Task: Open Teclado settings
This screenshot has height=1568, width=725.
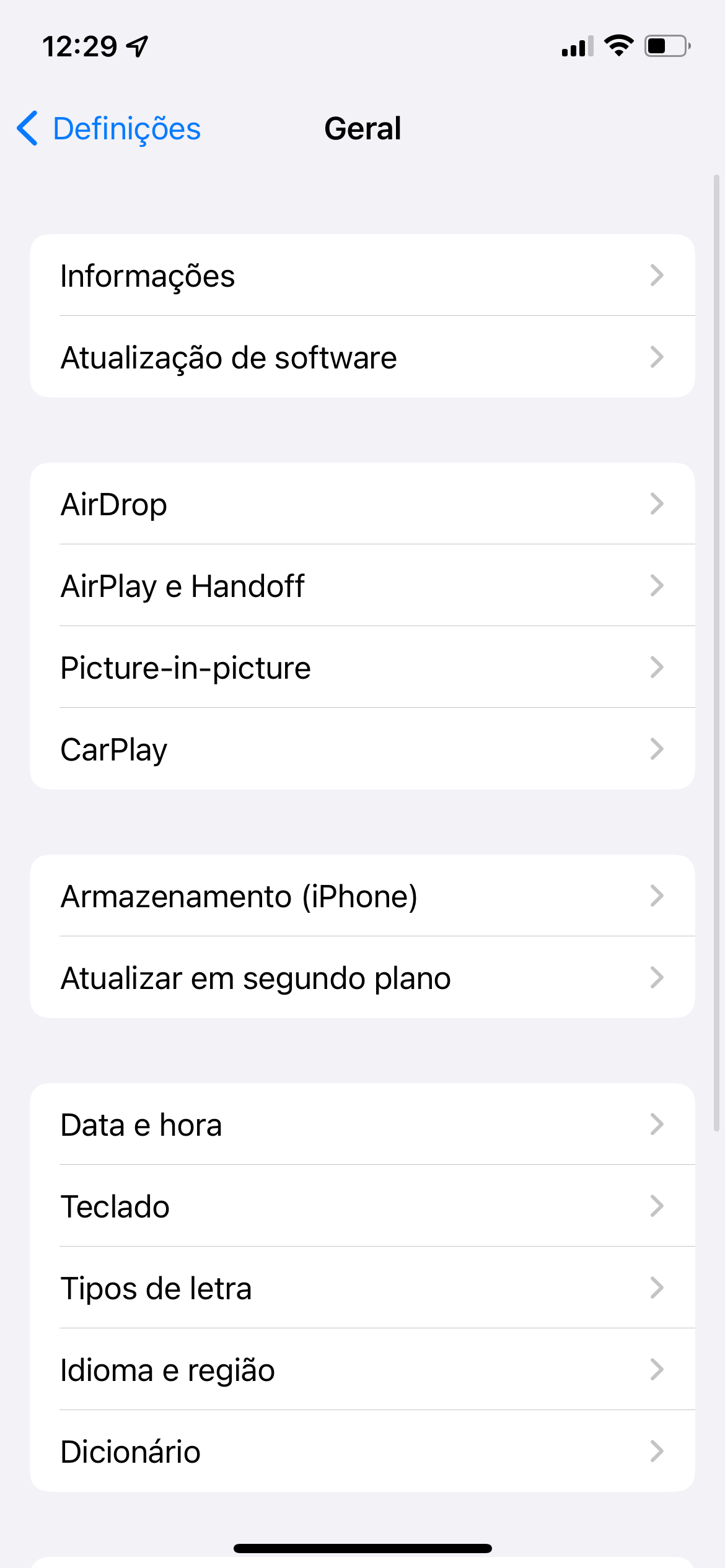Action: [362, 1206]
